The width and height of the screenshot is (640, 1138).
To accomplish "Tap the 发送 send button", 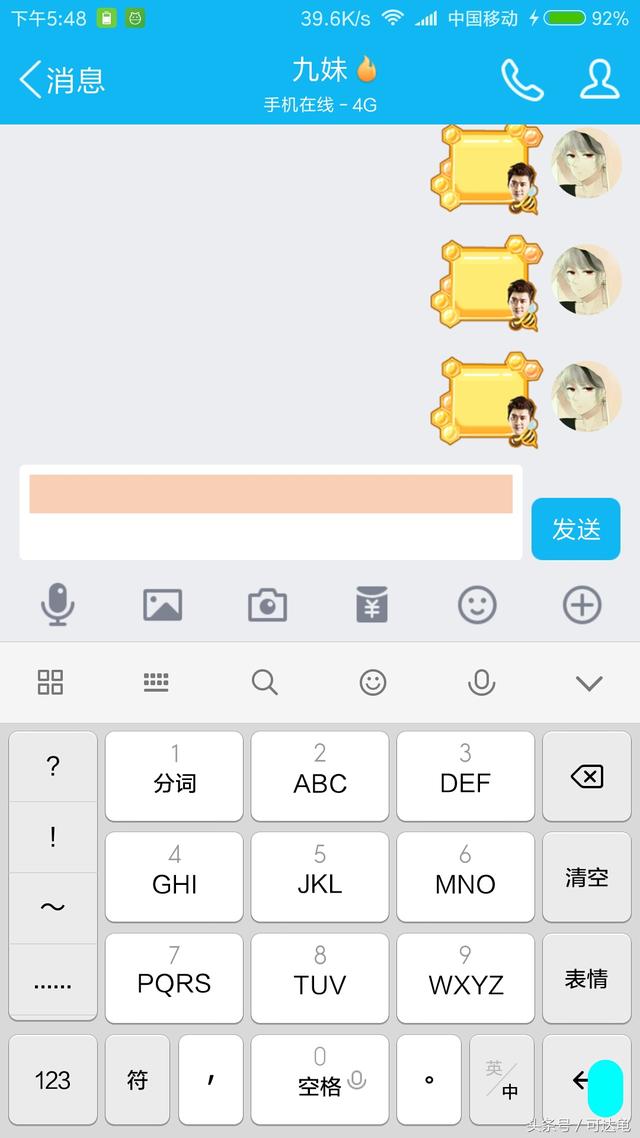I will coord(575,529).
